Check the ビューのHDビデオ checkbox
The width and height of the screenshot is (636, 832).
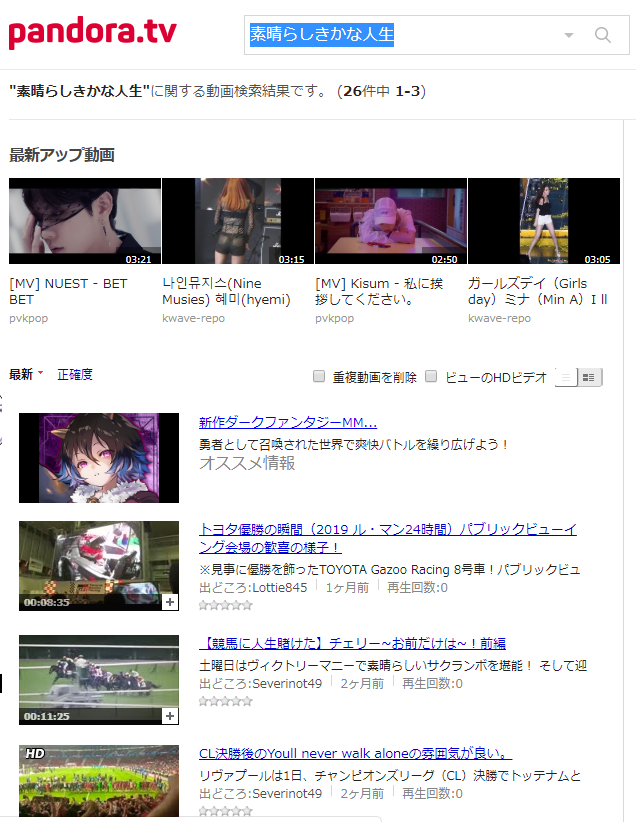click(432, 377)
